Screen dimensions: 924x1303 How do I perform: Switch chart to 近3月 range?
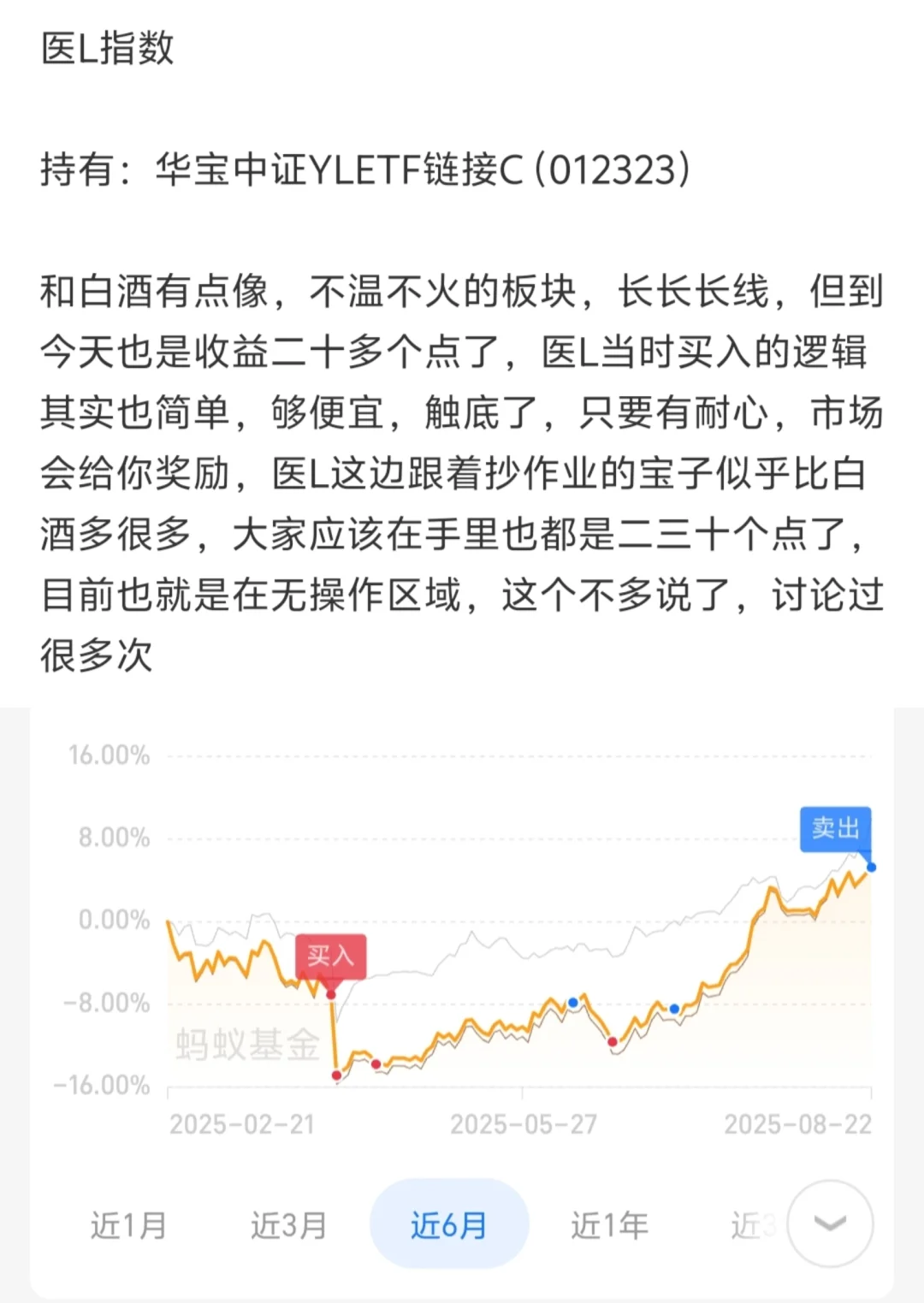(x=289, y=1225)
